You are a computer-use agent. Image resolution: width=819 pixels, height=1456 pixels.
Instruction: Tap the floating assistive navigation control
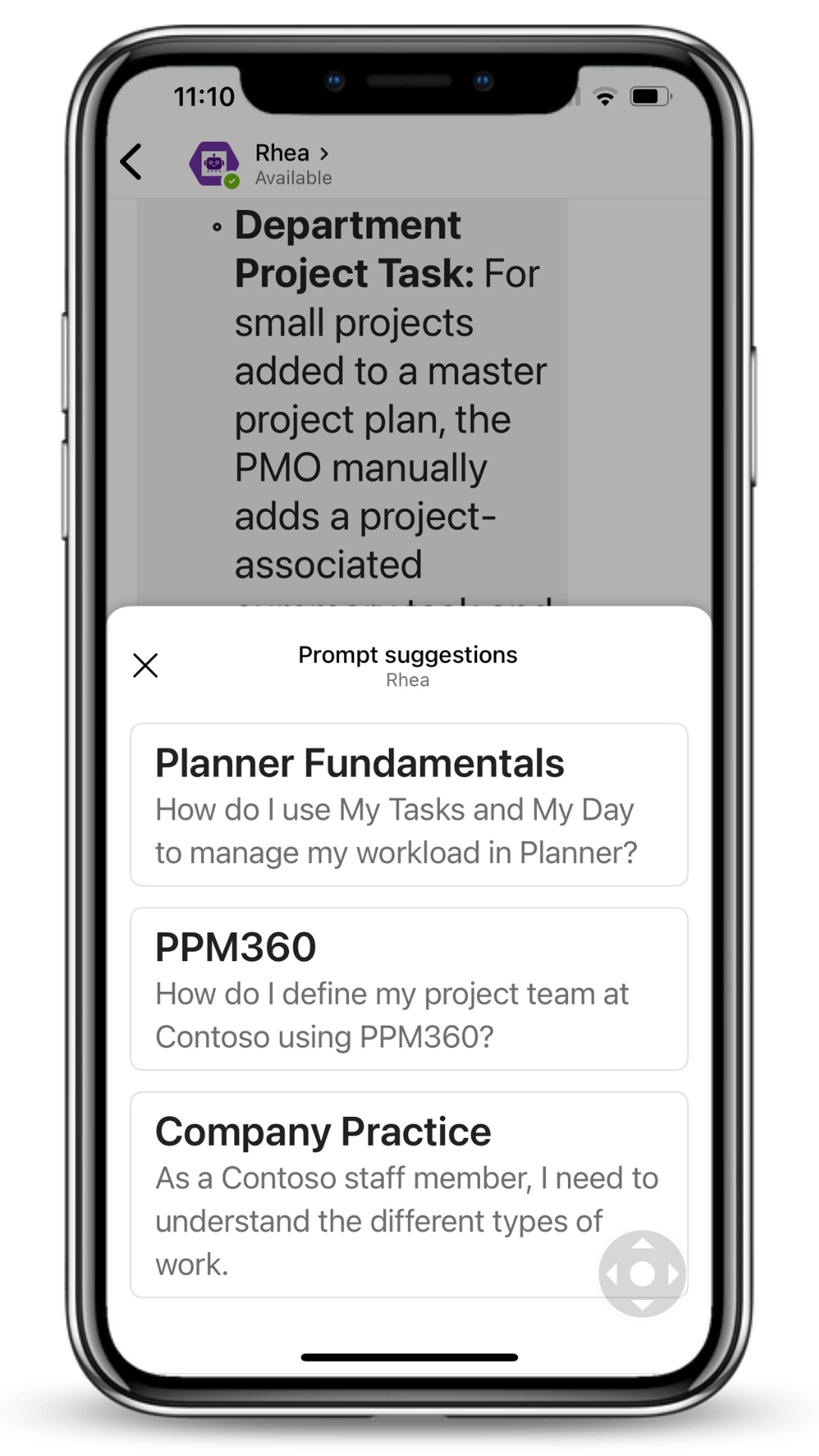(x=642, y=1273)
